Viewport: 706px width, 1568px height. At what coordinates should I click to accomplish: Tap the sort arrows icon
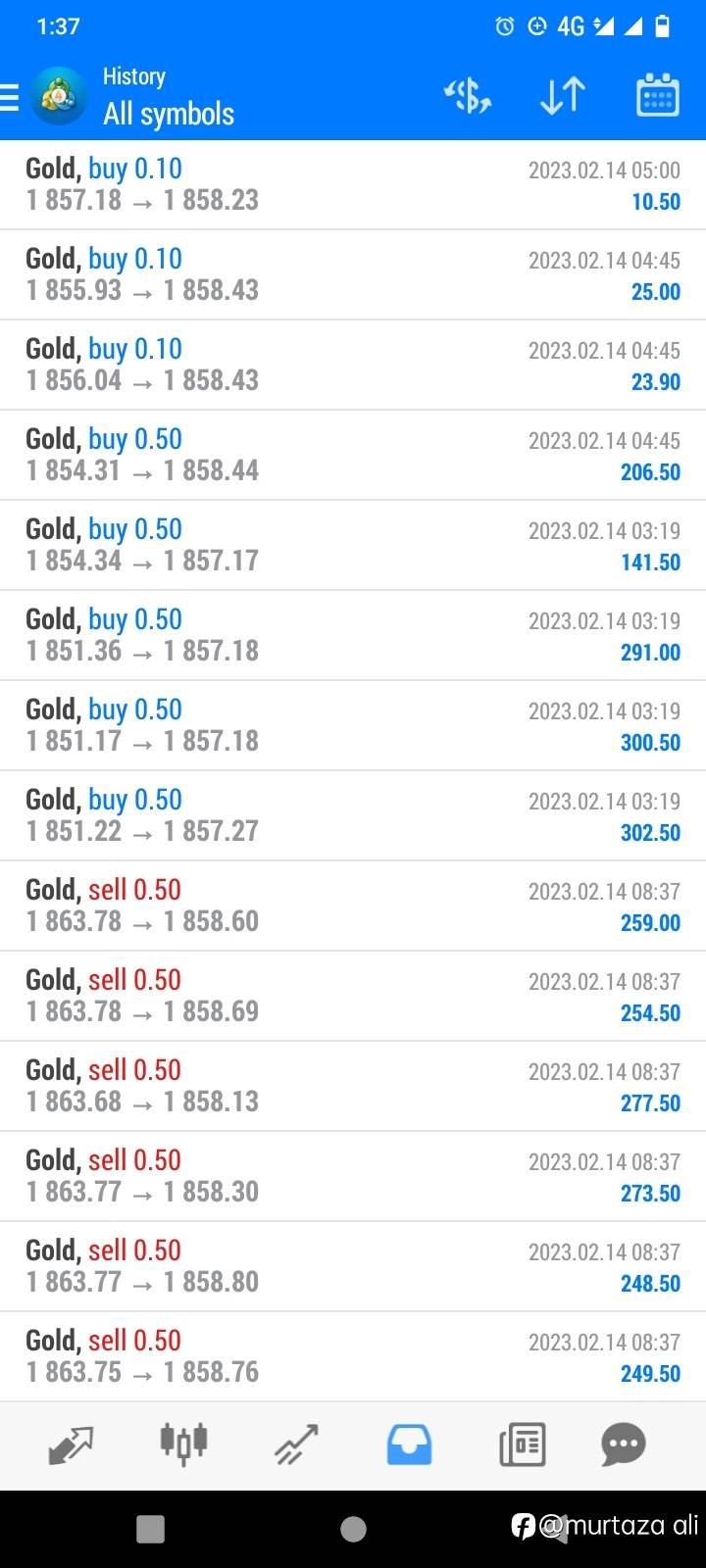[x=563, y=95]
